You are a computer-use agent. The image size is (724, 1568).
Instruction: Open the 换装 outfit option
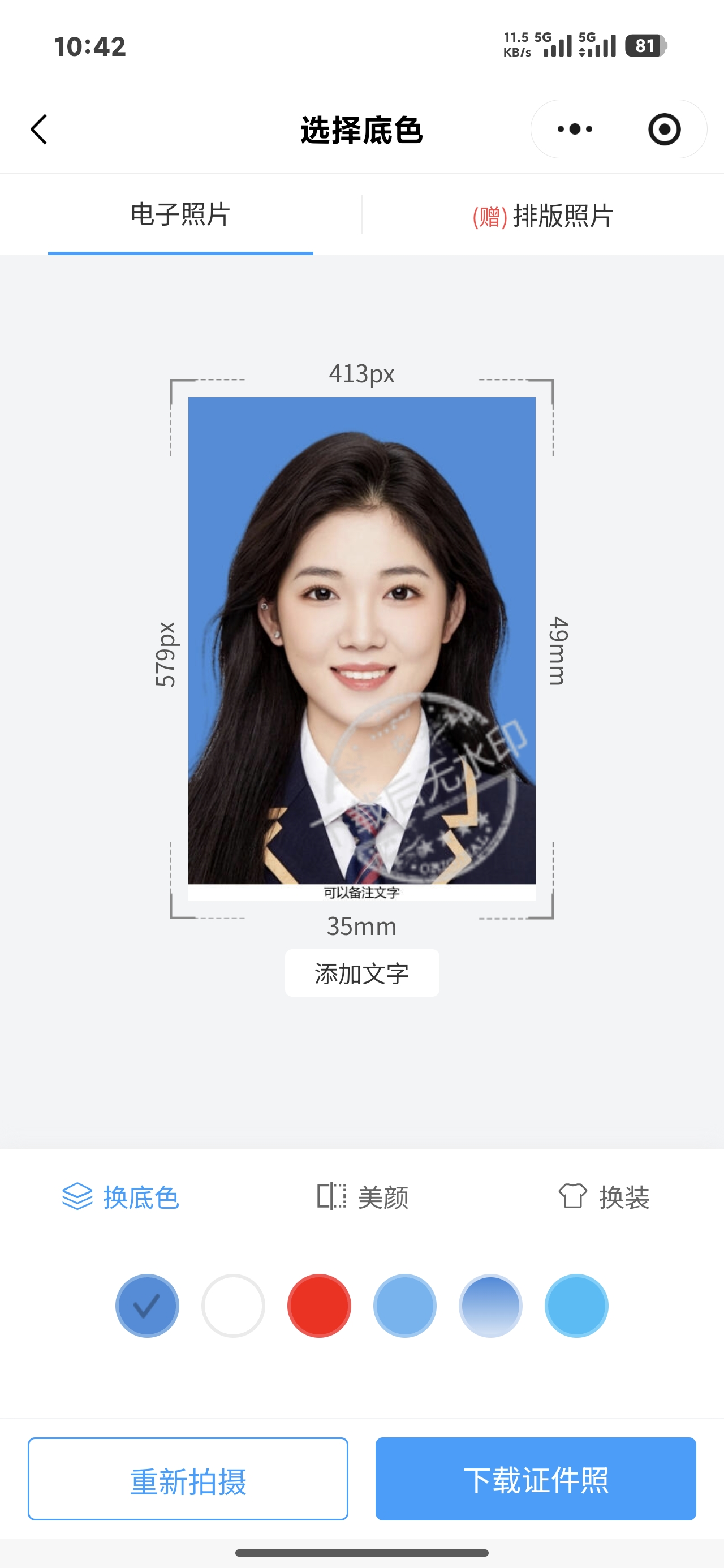(604, 1197)
